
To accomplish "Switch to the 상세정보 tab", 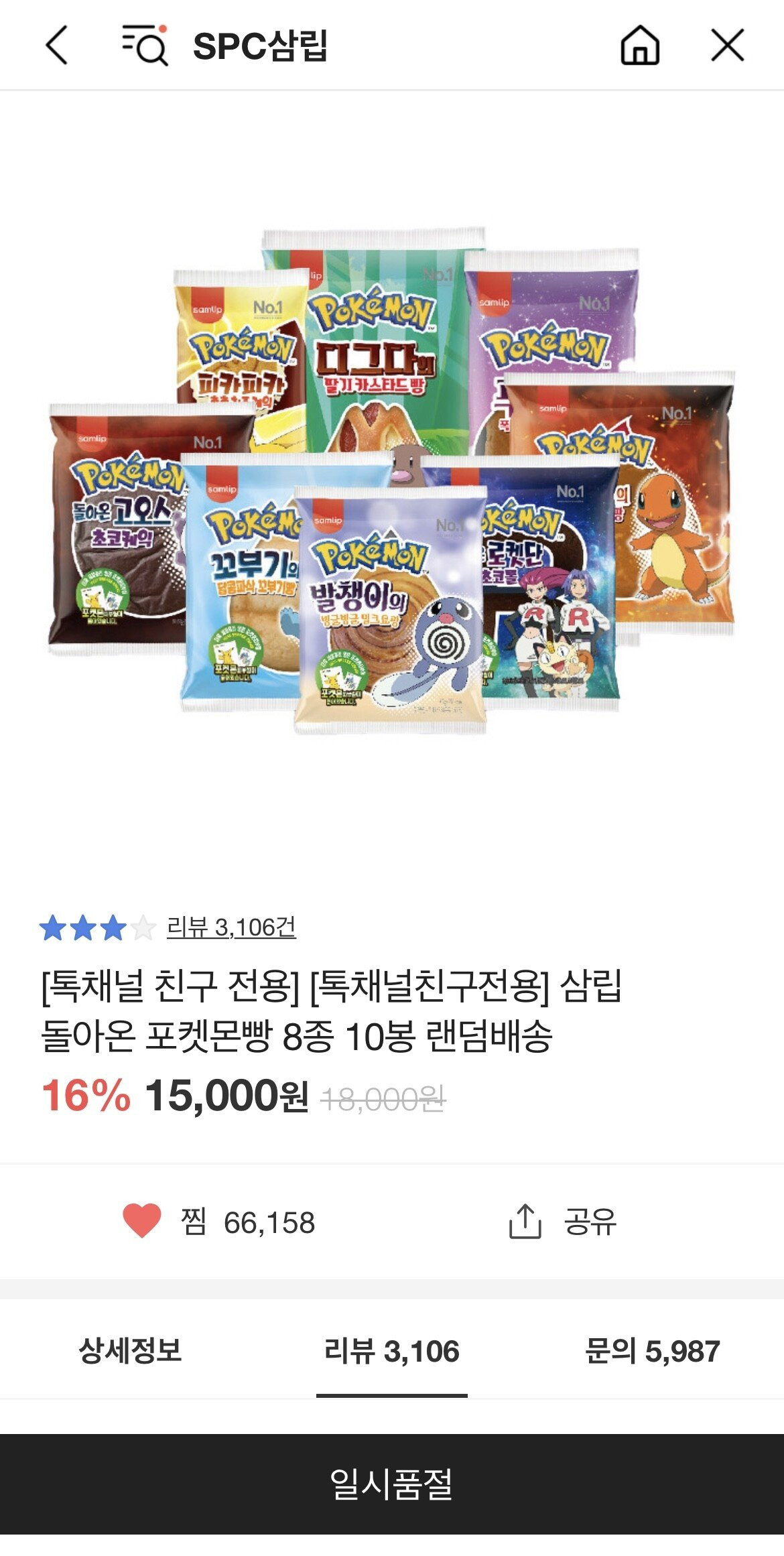I will click(131, 1351).
